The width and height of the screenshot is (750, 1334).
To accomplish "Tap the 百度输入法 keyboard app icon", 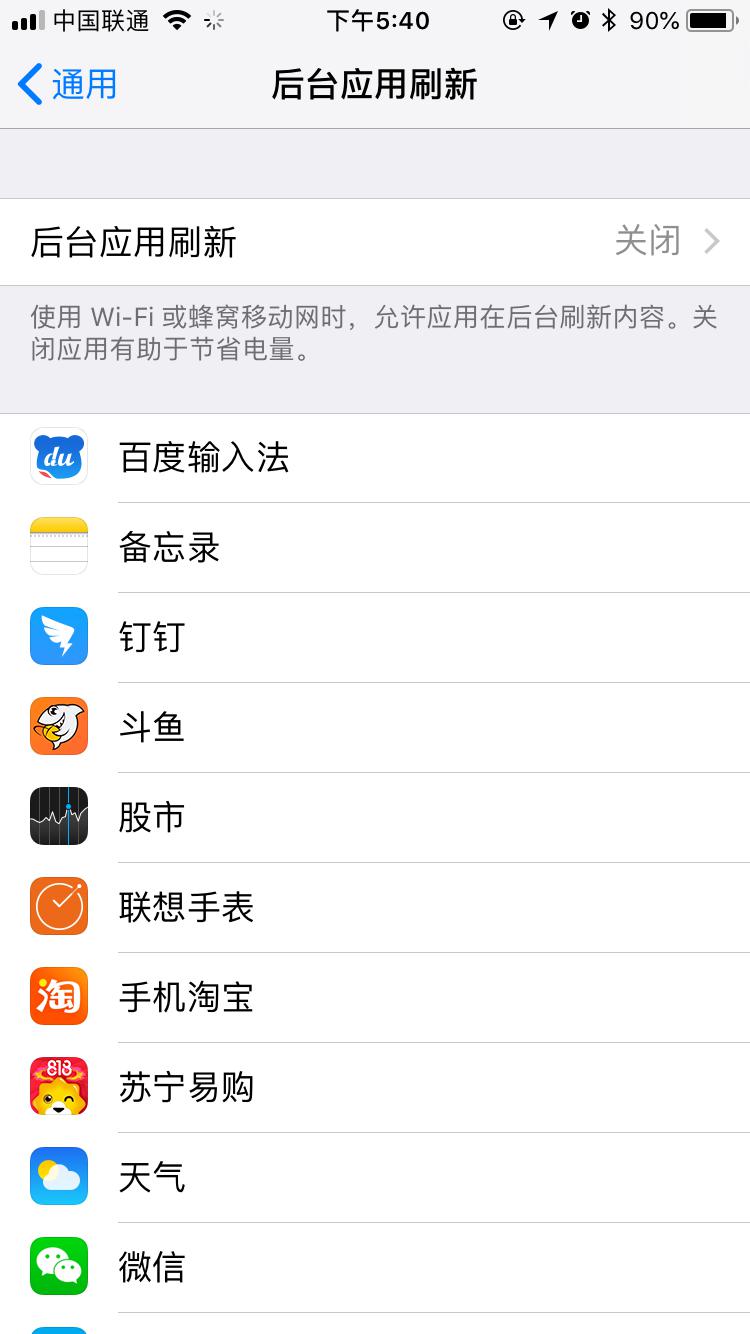I will [58, 456].
